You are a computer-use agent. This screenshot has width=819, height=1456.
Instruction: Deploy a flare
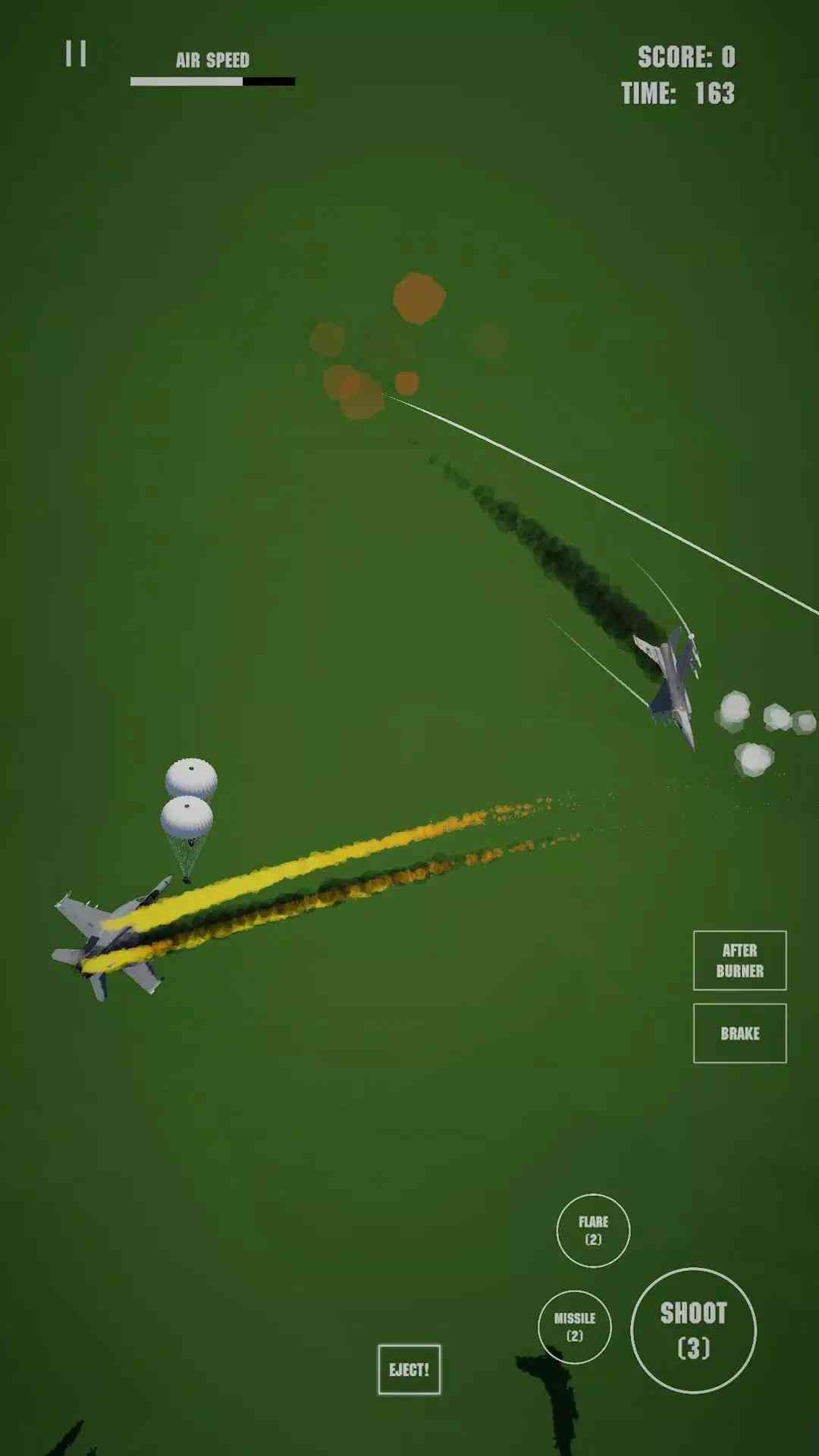pyautogui.click(x=593, y=1230)
